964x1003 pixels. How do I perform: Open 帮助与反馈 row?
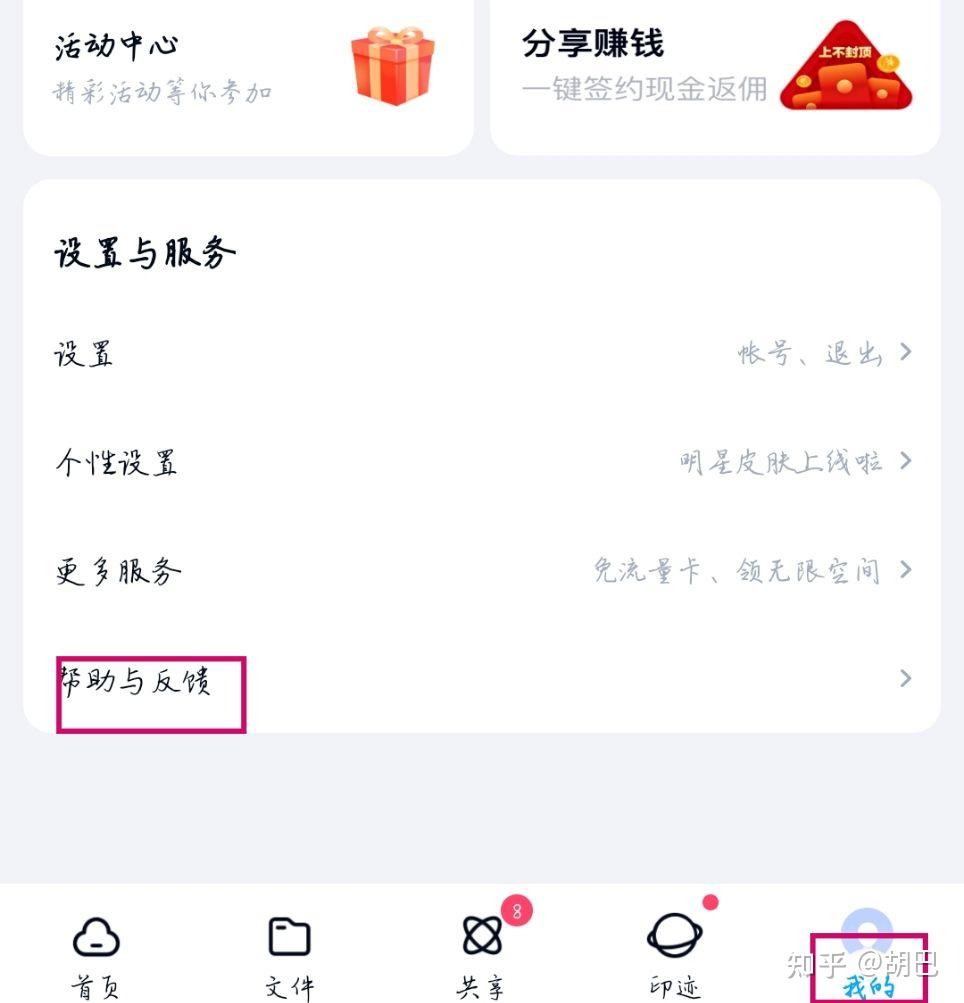point(482,679)
